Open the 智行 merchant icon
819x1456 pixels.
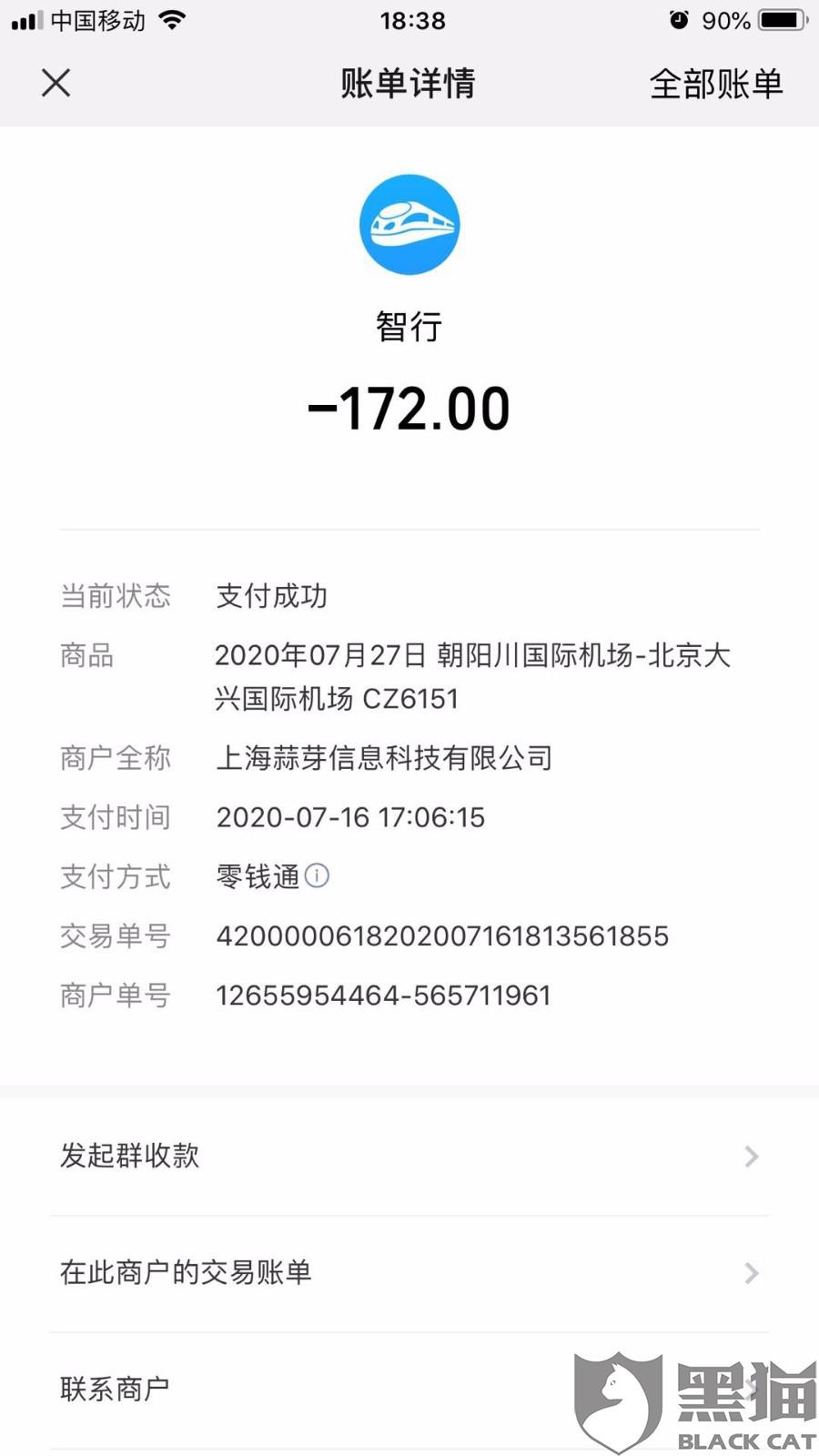[409, 225]
